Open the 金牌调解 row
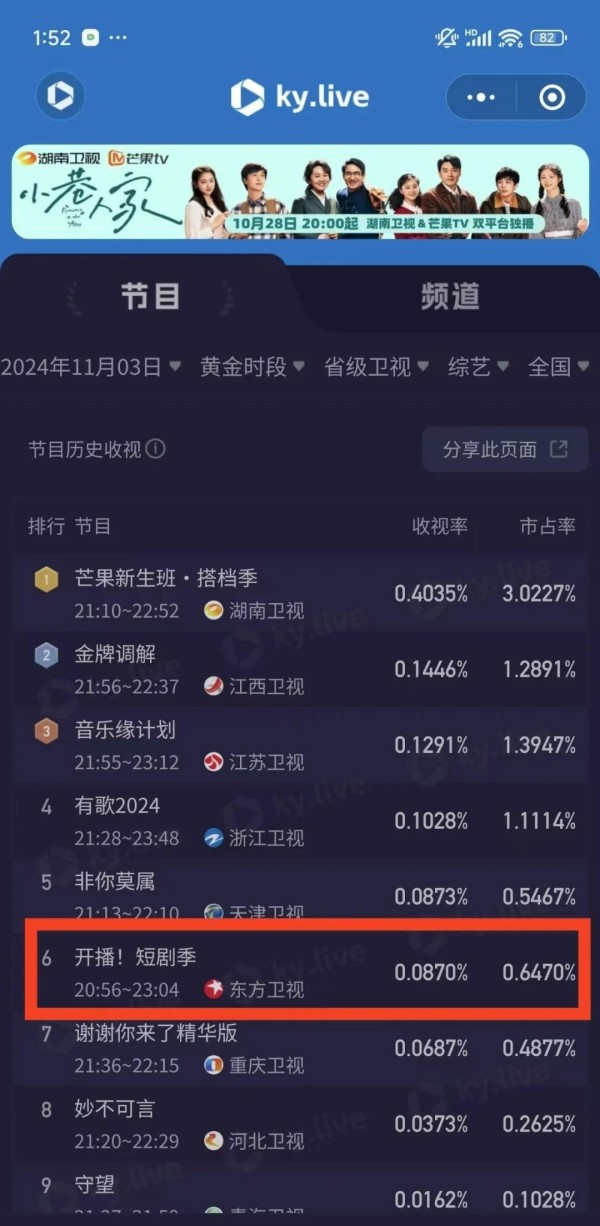Viewport: 600px width, 1226px height. [x=300, y=670]
